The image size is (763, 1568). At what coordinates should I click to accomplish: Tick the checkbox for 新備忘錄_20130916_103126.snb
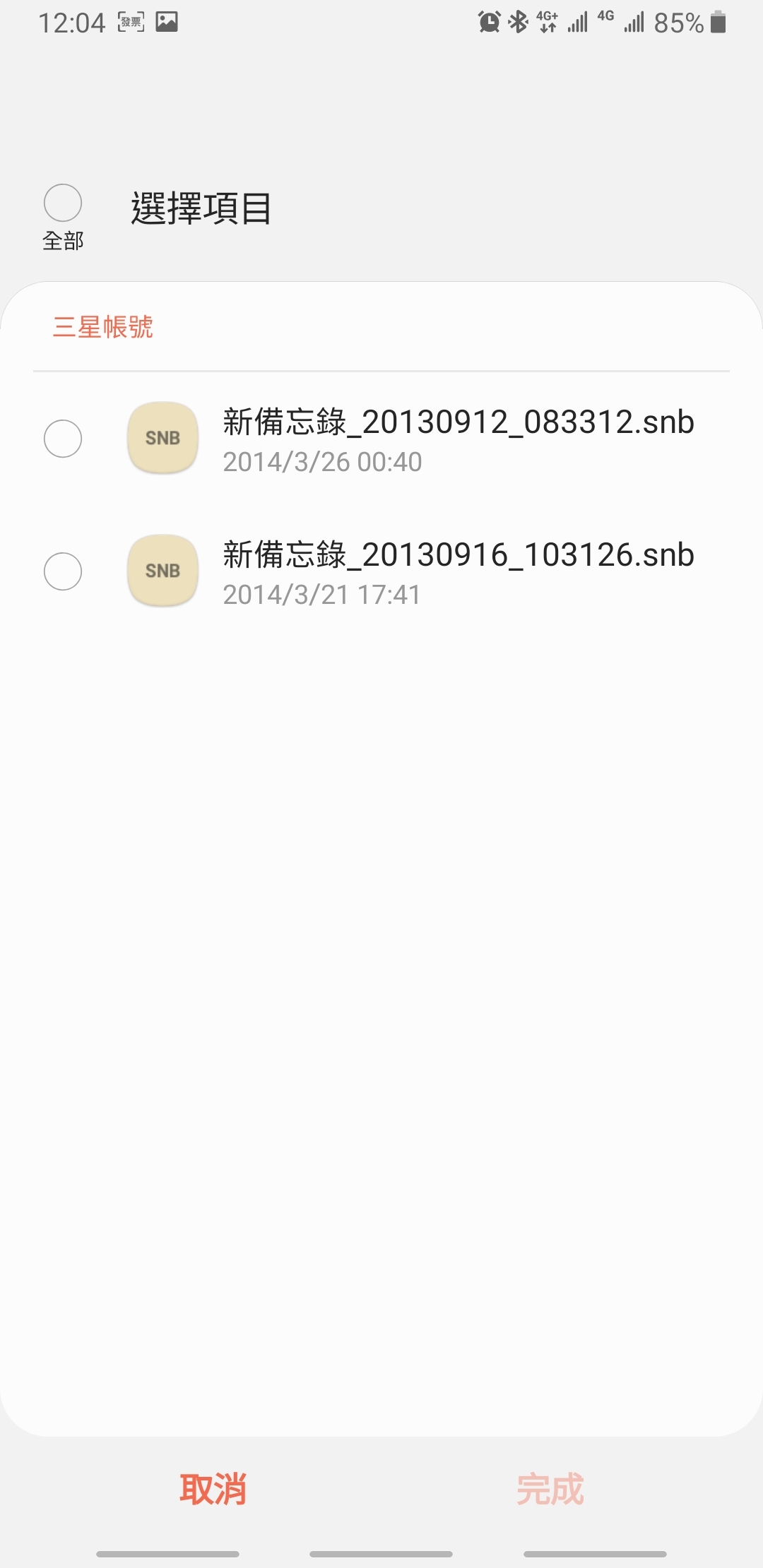63,571
